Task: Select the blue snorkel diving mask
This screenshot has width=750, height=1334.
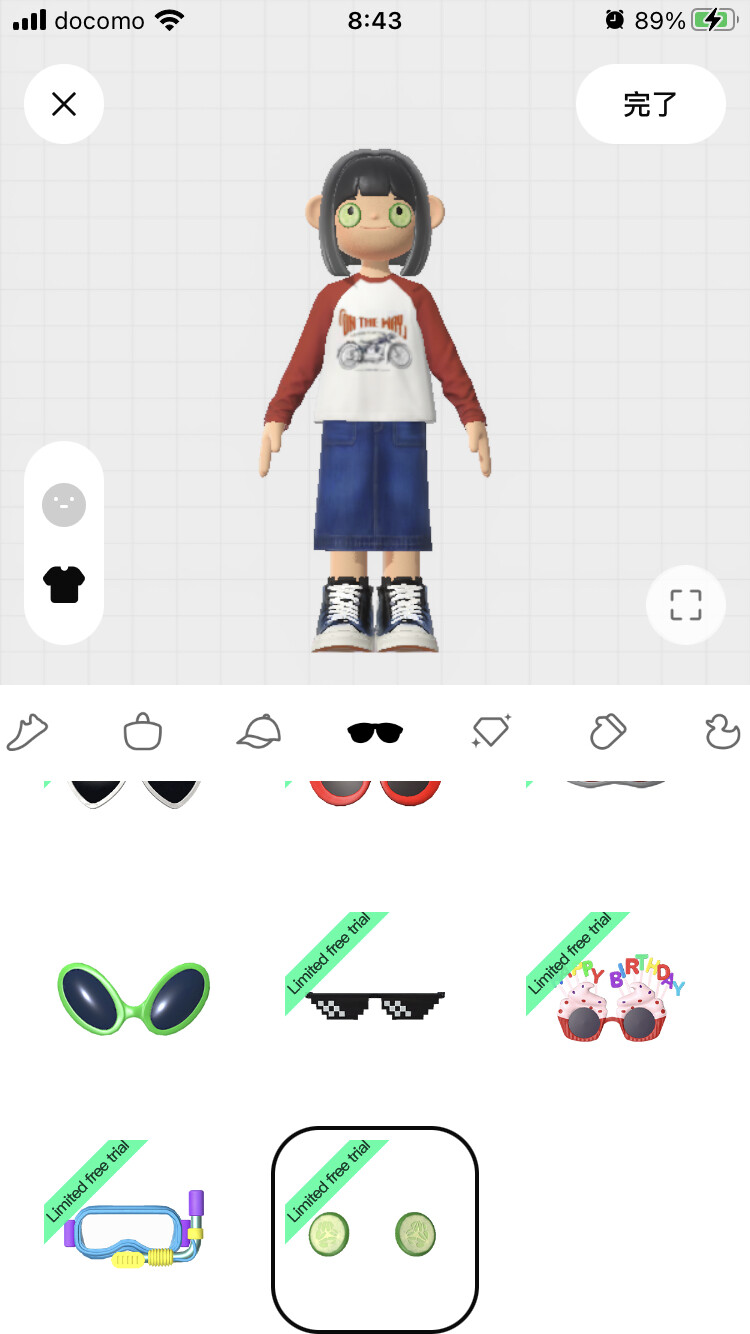Action: pyautogui.click(x=134, y=1229)
